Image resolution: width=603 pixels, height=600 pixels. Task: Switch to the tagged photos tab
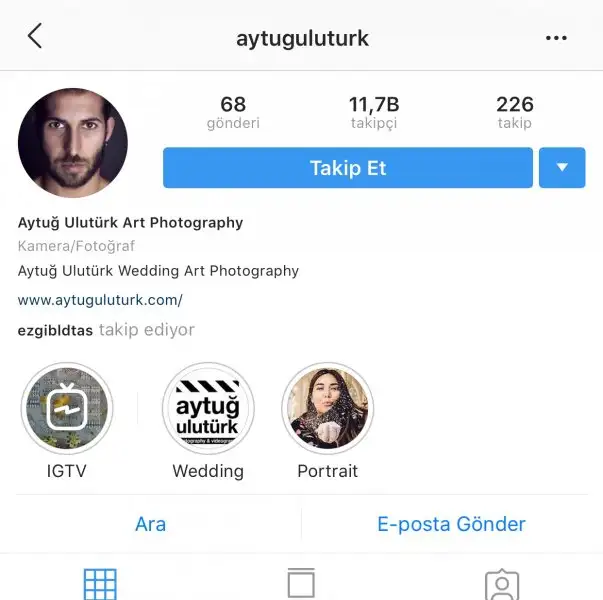pyautogui.click(x=501, y=583)
